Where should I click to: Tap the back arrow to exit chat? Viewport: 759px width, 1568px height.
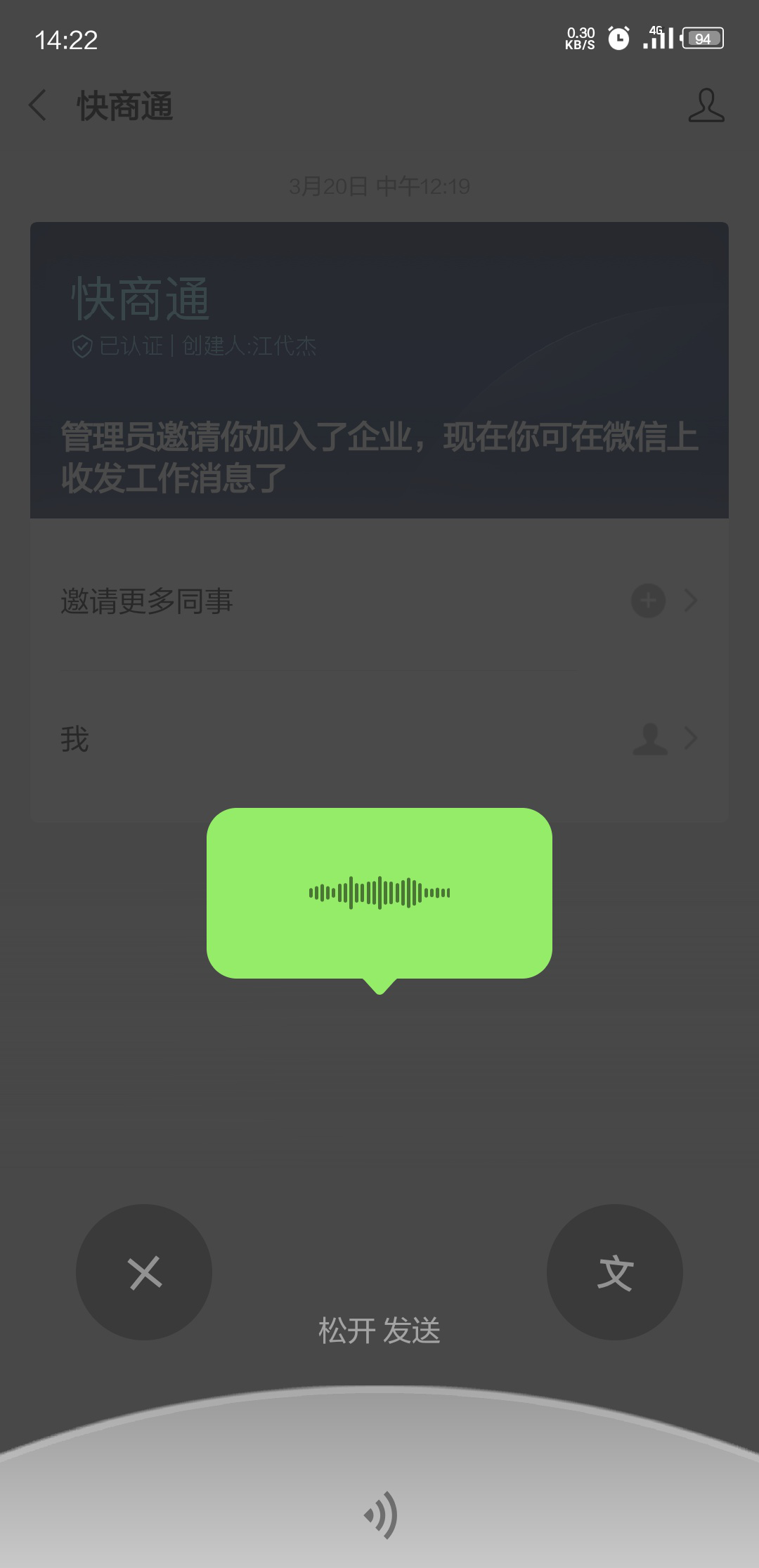[38, 105]
